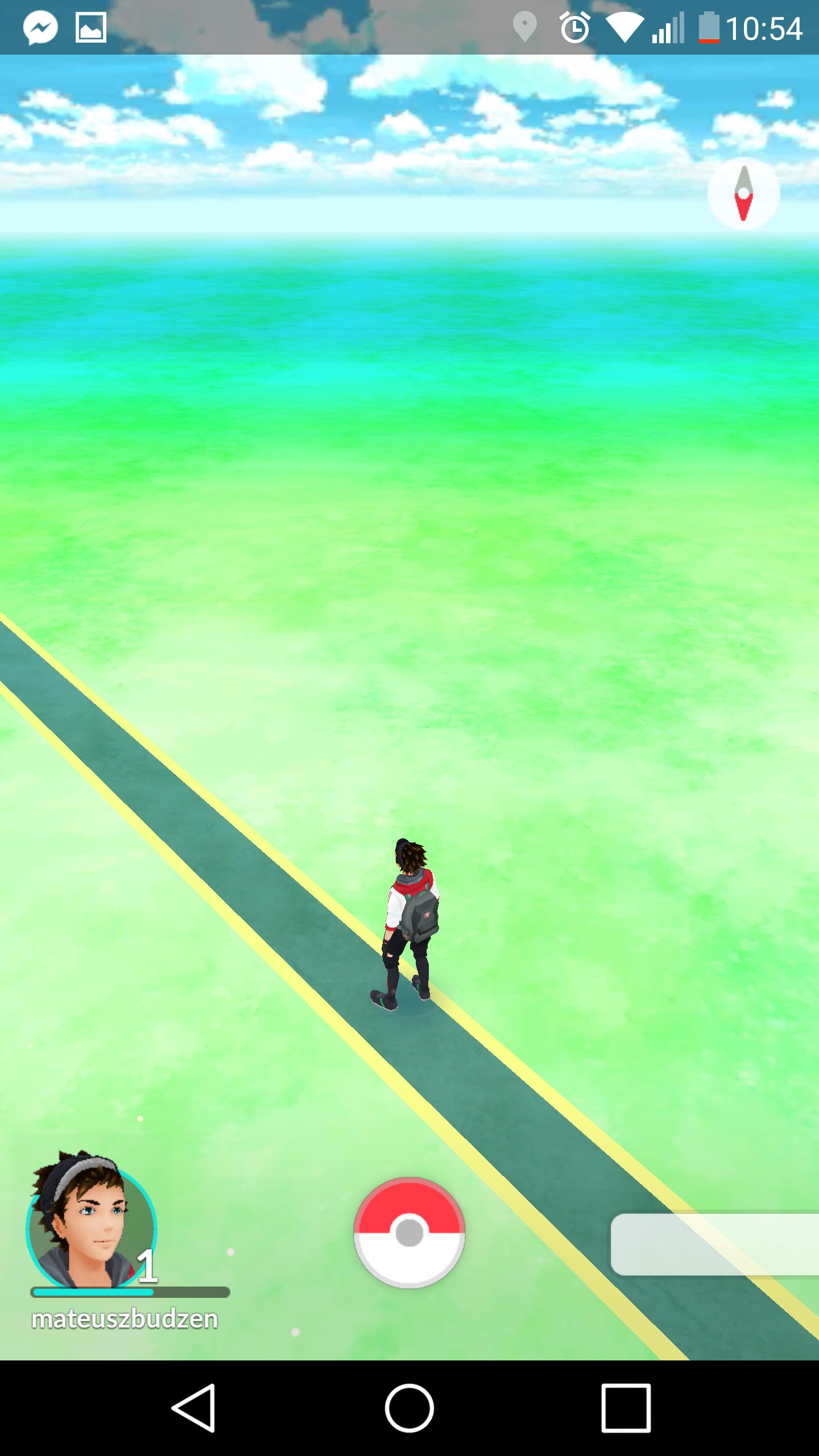The width and height of the screenshot is (819, 1456).
Task: Open mateuszbudzen trainer profile avatar
Action: [92, 1219]
